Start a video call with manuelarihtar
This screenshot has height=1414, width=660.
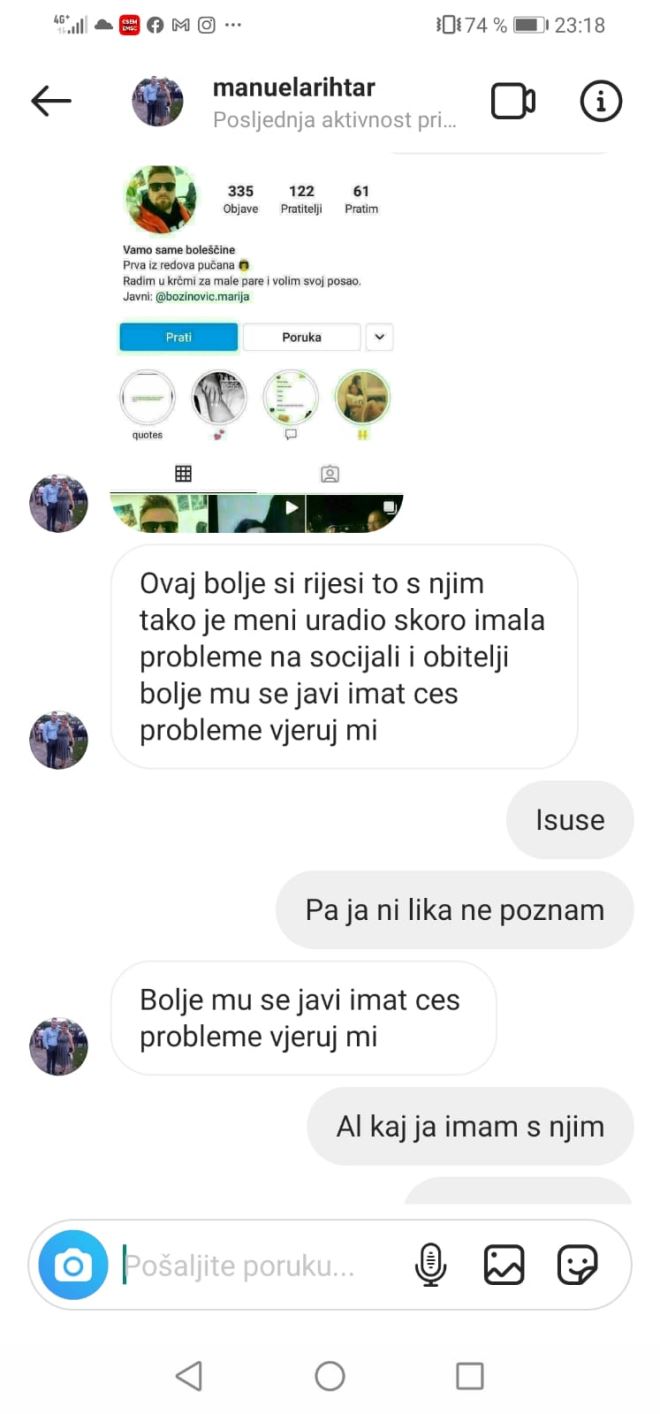(x=513, y=101)
